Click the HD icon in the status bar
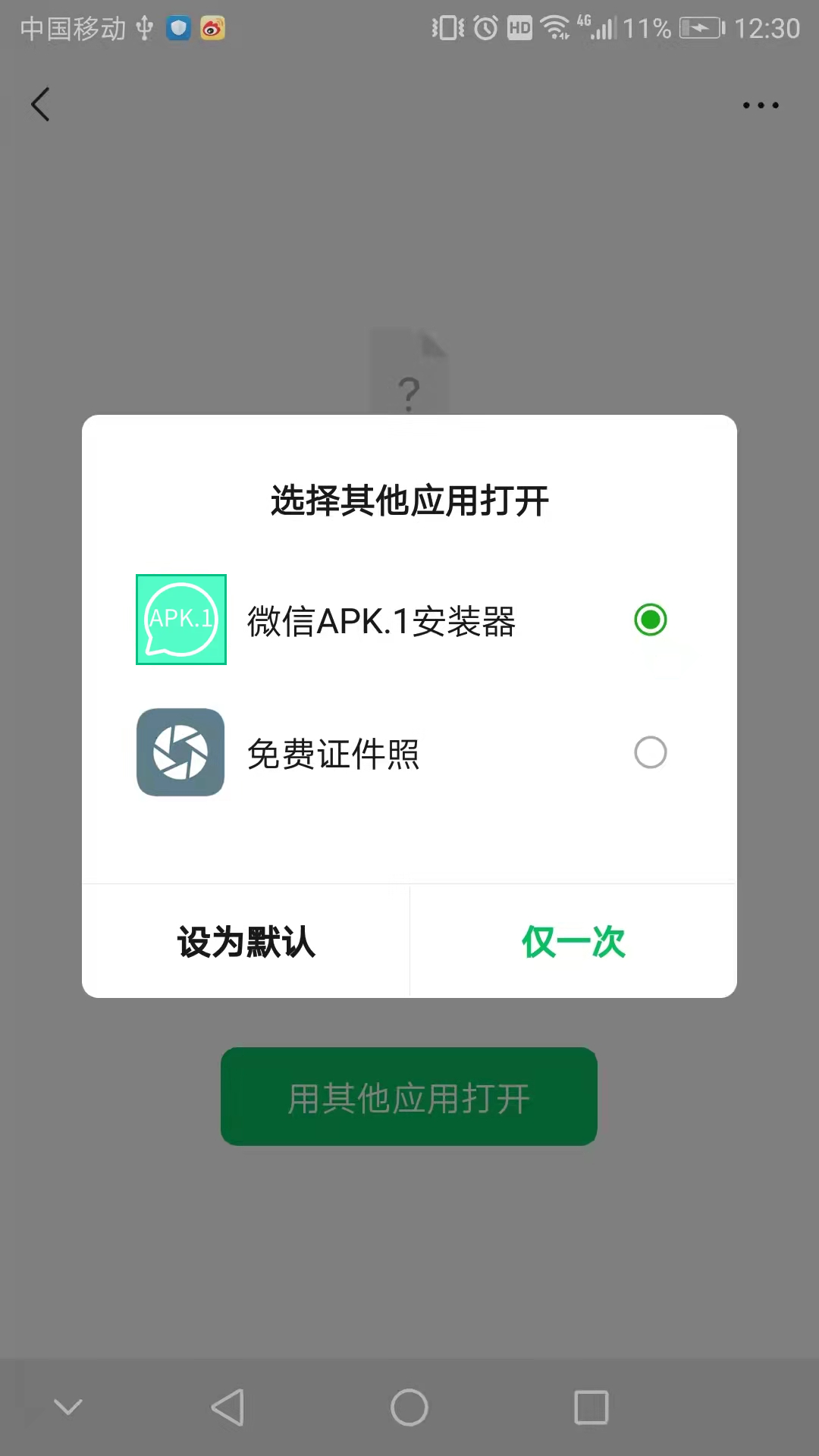This screenshot has height=1456, width=819. click(521, 27)
